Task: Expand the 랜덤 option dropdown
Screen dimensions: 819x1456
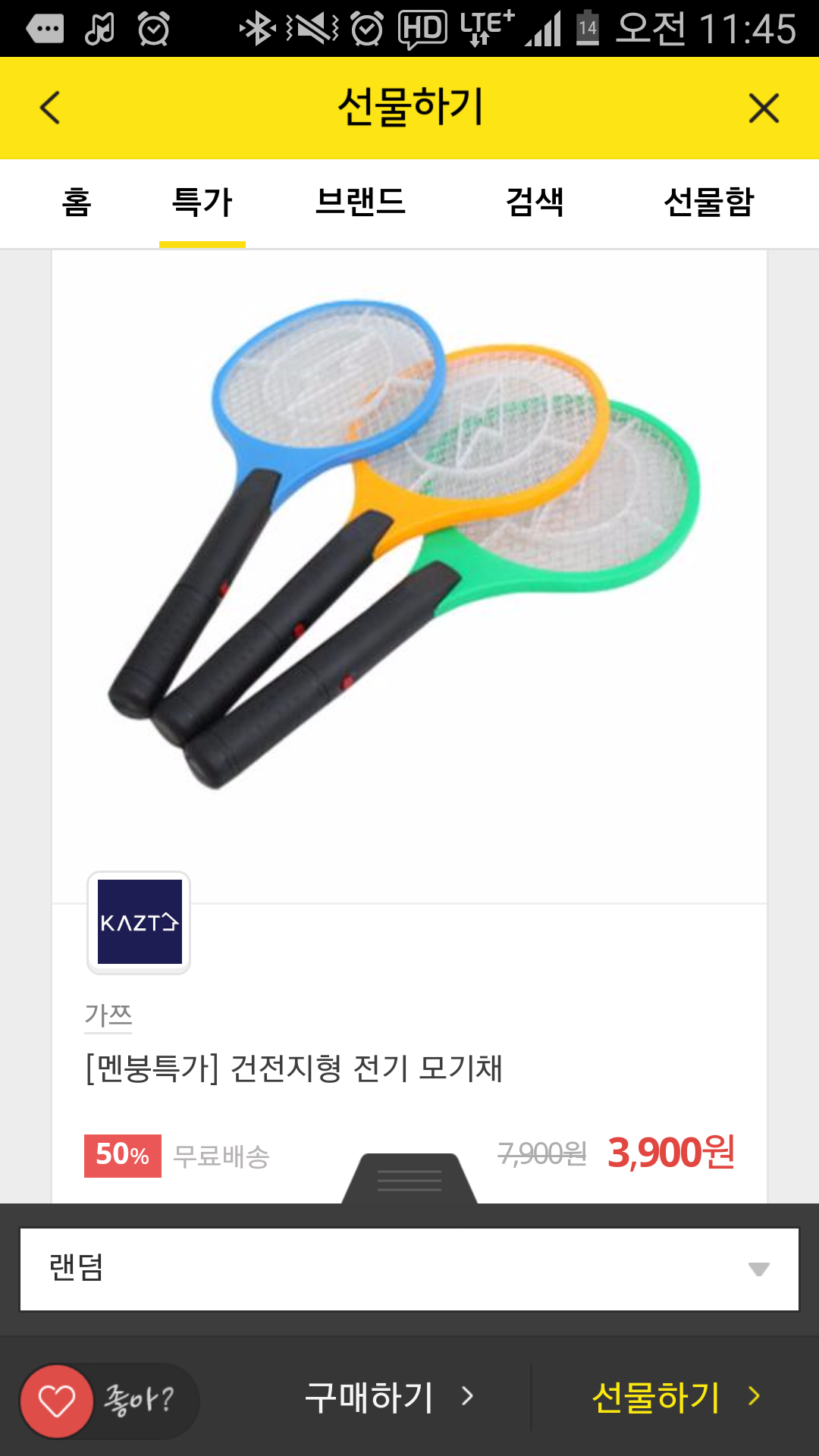Action: coord(409,1269)
